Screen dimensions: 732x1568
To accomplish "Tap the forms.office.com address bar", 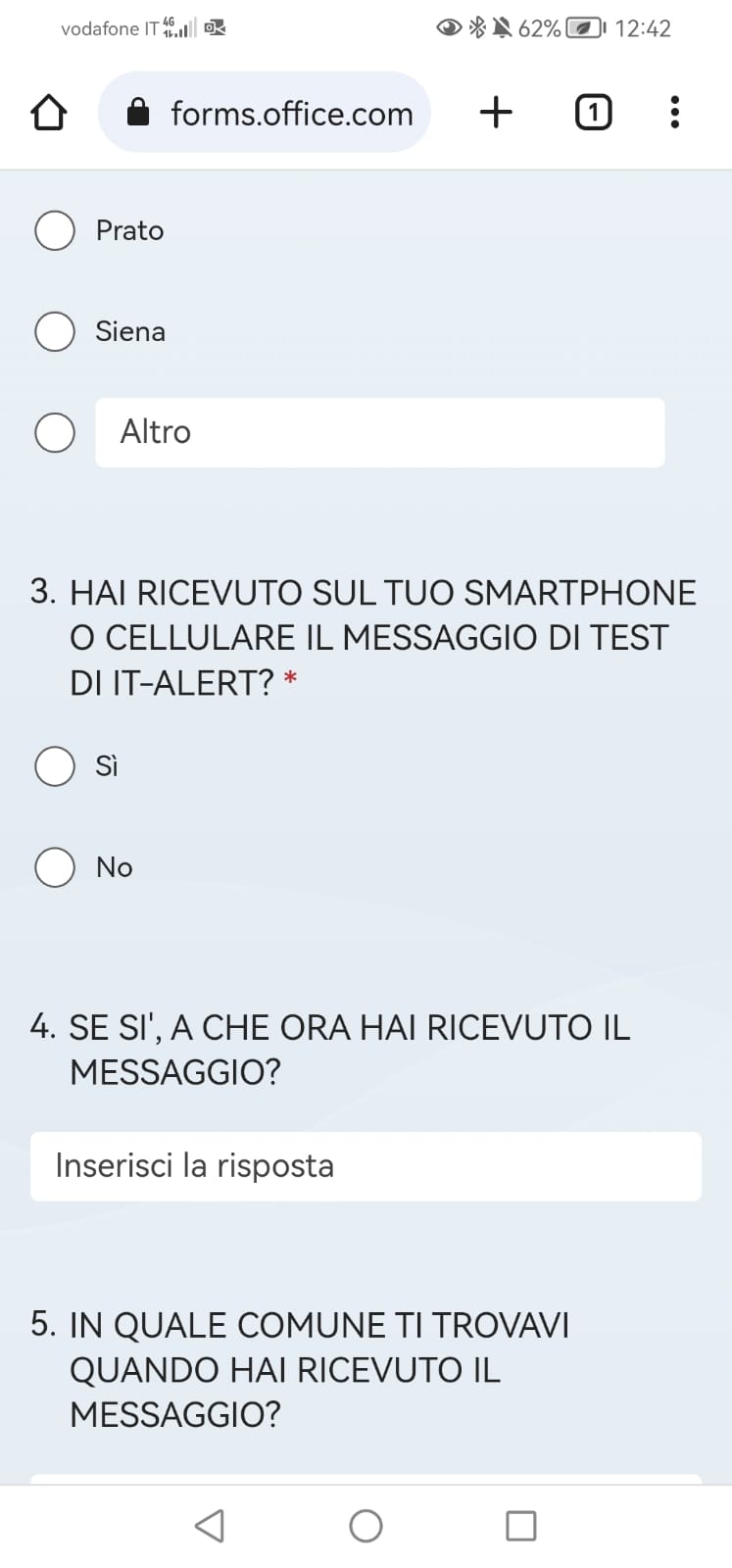I will tap(265, 113).
